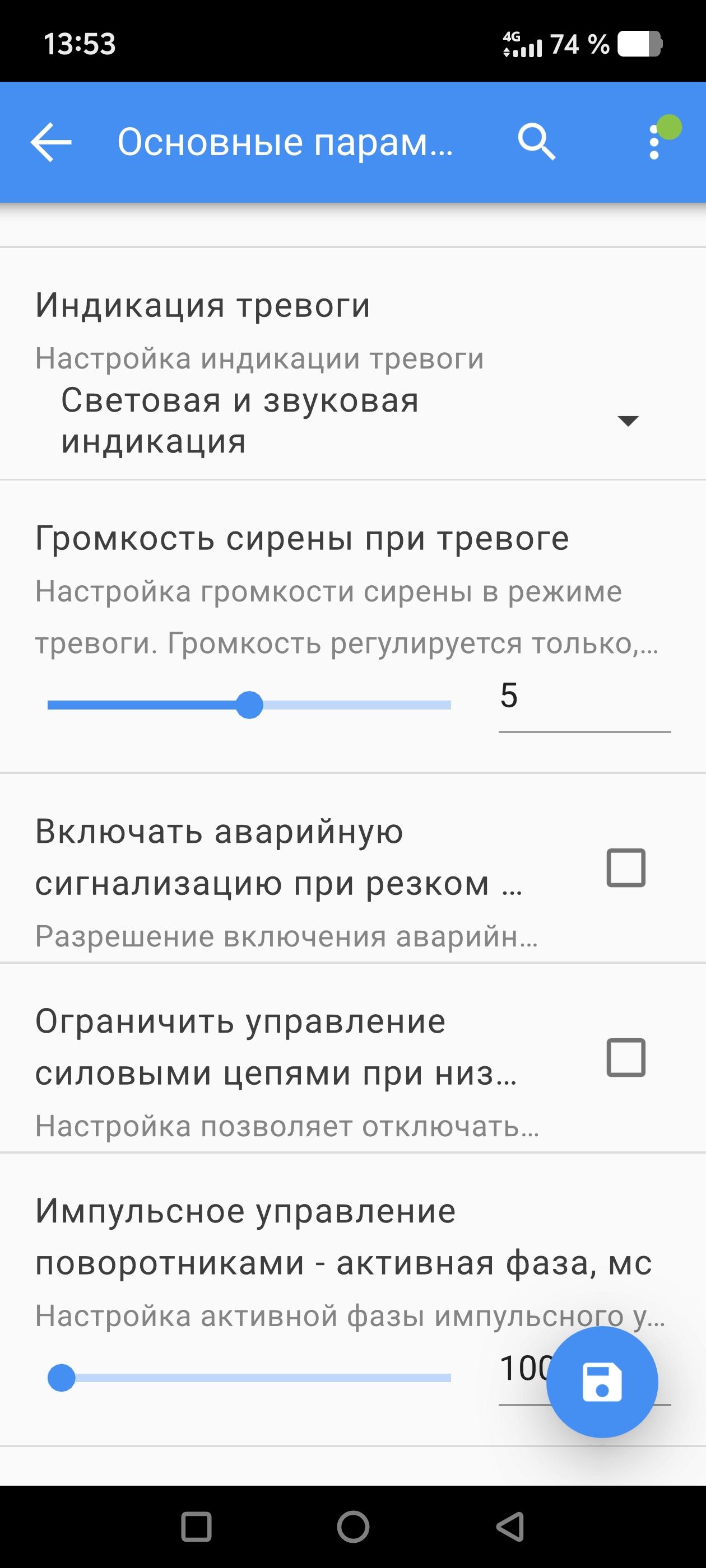Save settings with the floating disk button
Image resolution: width=706 pixels, height=1568 pixels.
point(602,1382)
